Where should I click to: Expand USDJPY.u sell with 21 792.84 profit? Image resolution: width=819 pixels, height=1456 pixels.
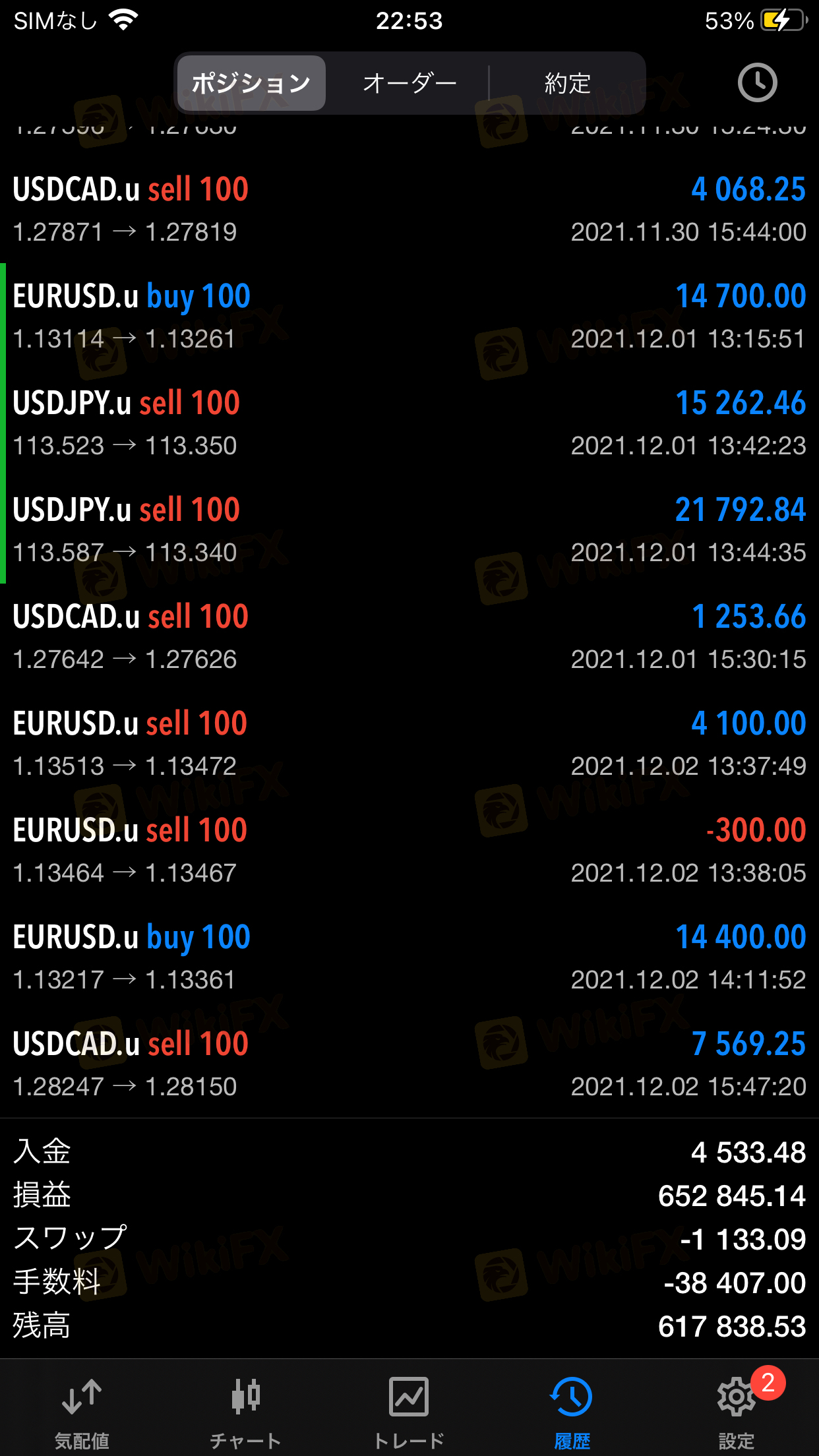pyautogui.click(x=409, y=530)
